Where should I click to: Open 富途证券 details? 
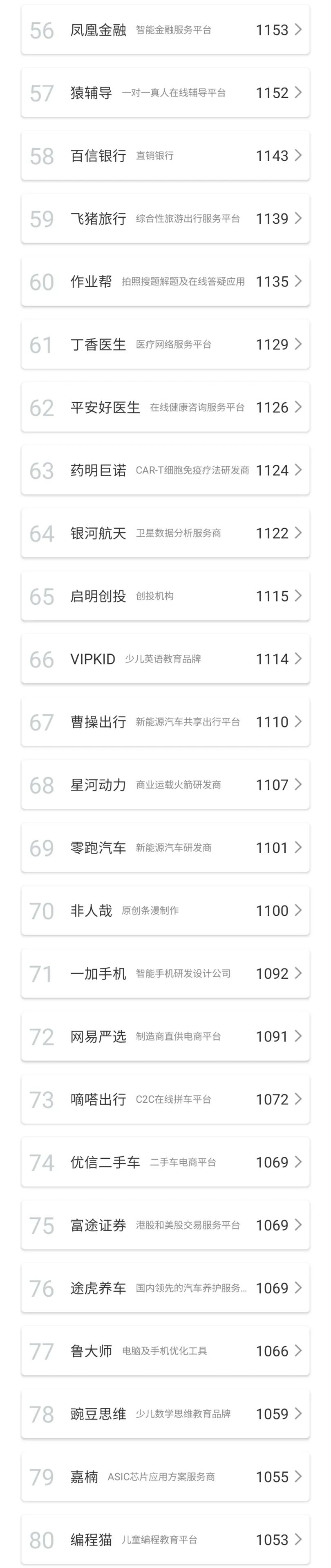point(165,1225)
